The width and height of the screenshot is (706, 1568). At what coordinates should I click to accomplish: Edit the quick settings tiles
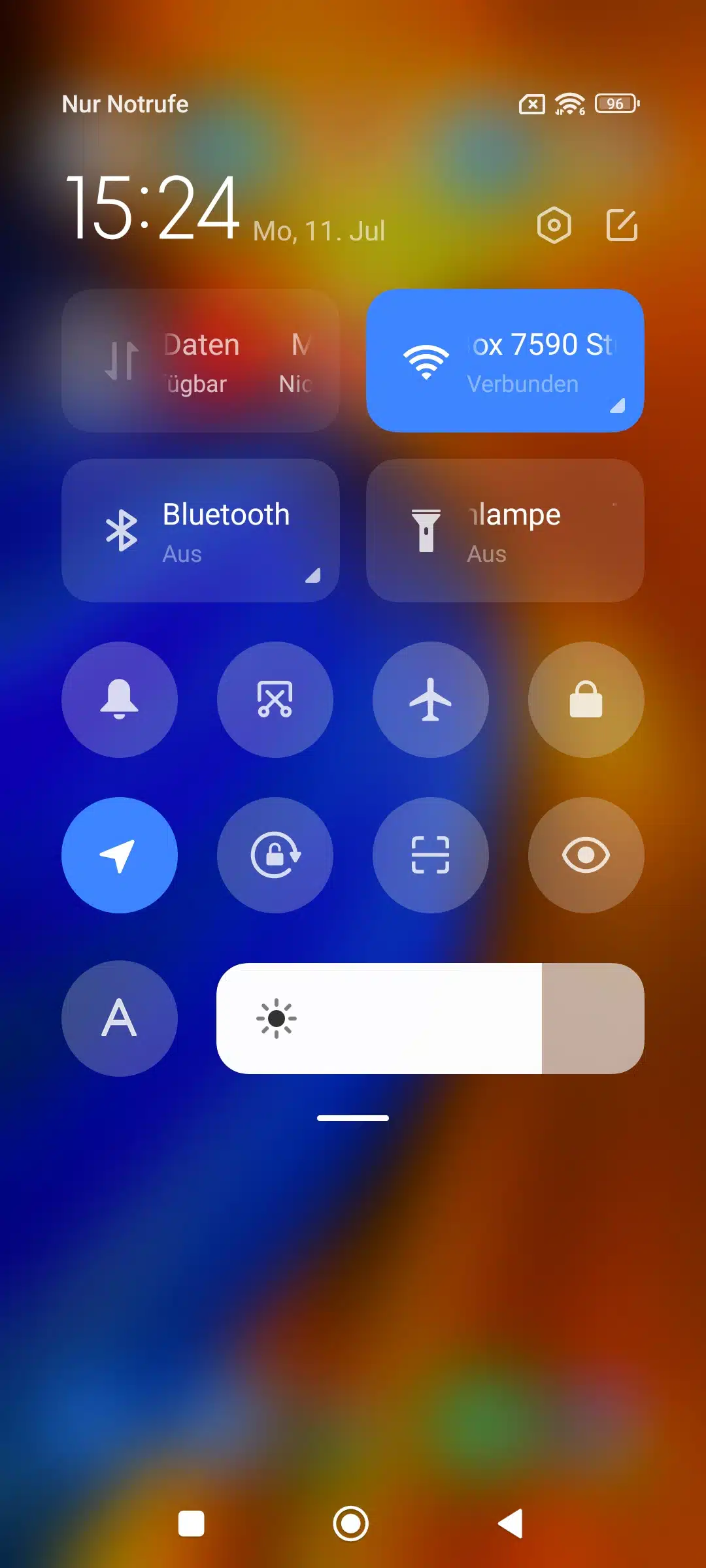[622, 225]
